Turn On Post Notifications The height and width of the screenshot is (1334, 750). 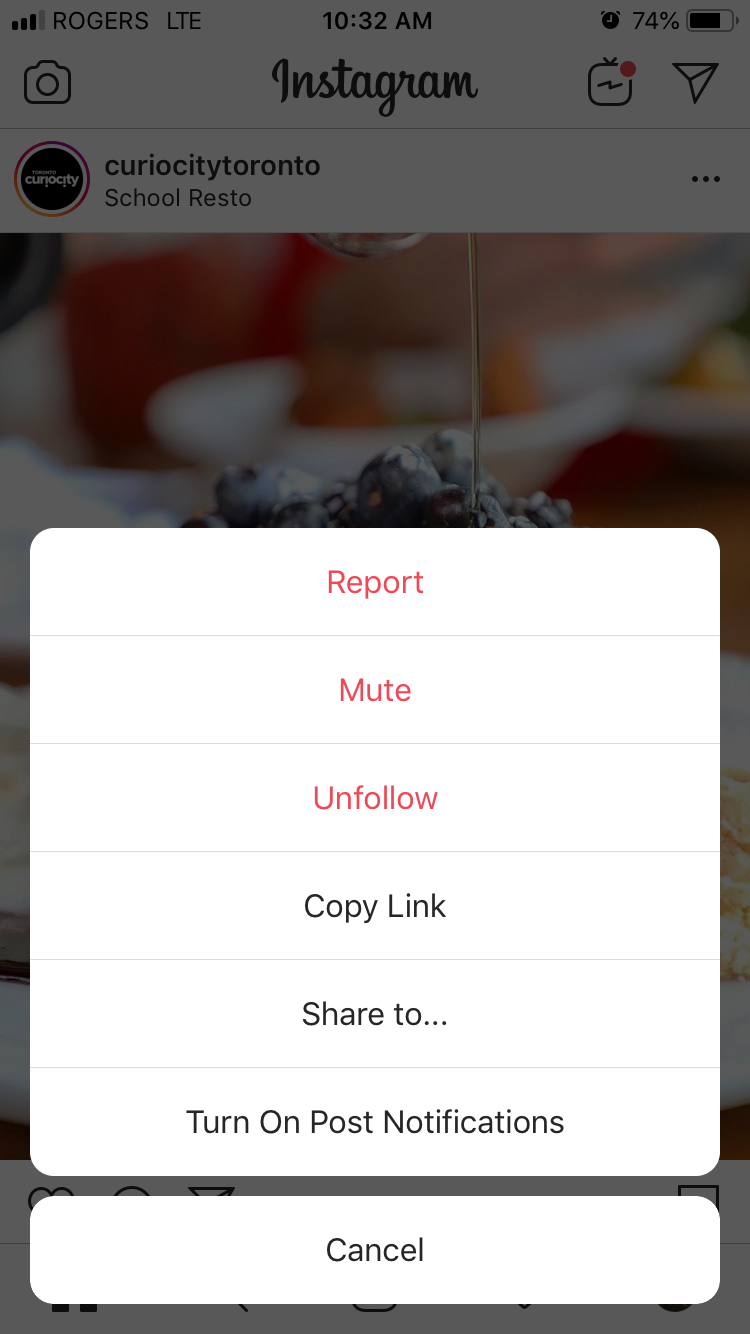pyautogui.click(x=375, y=1122)
